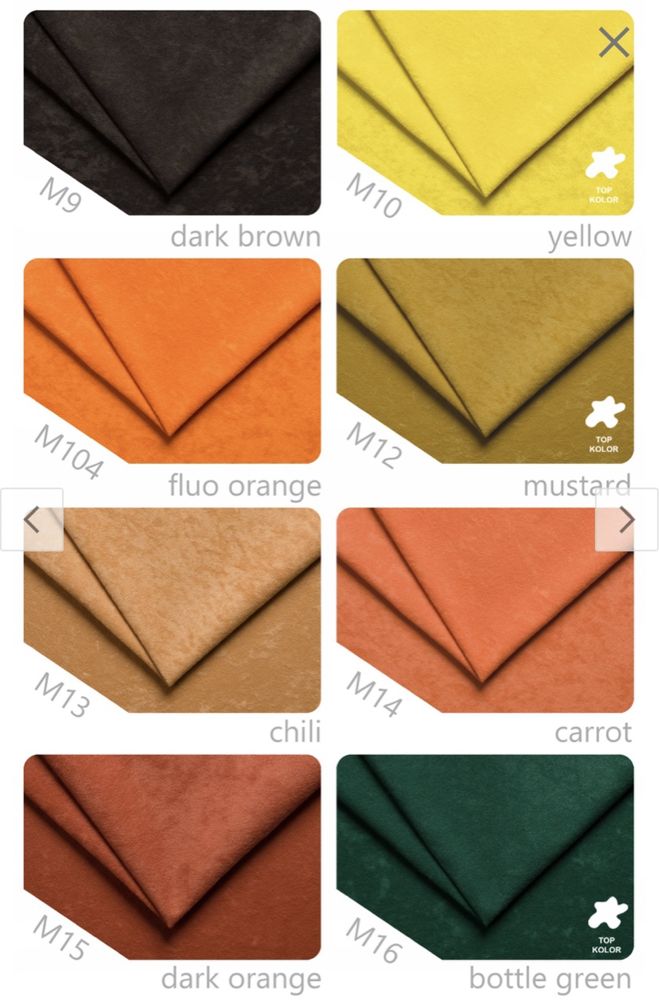
Task: Close the image viewer
Action: coord(613,42)
